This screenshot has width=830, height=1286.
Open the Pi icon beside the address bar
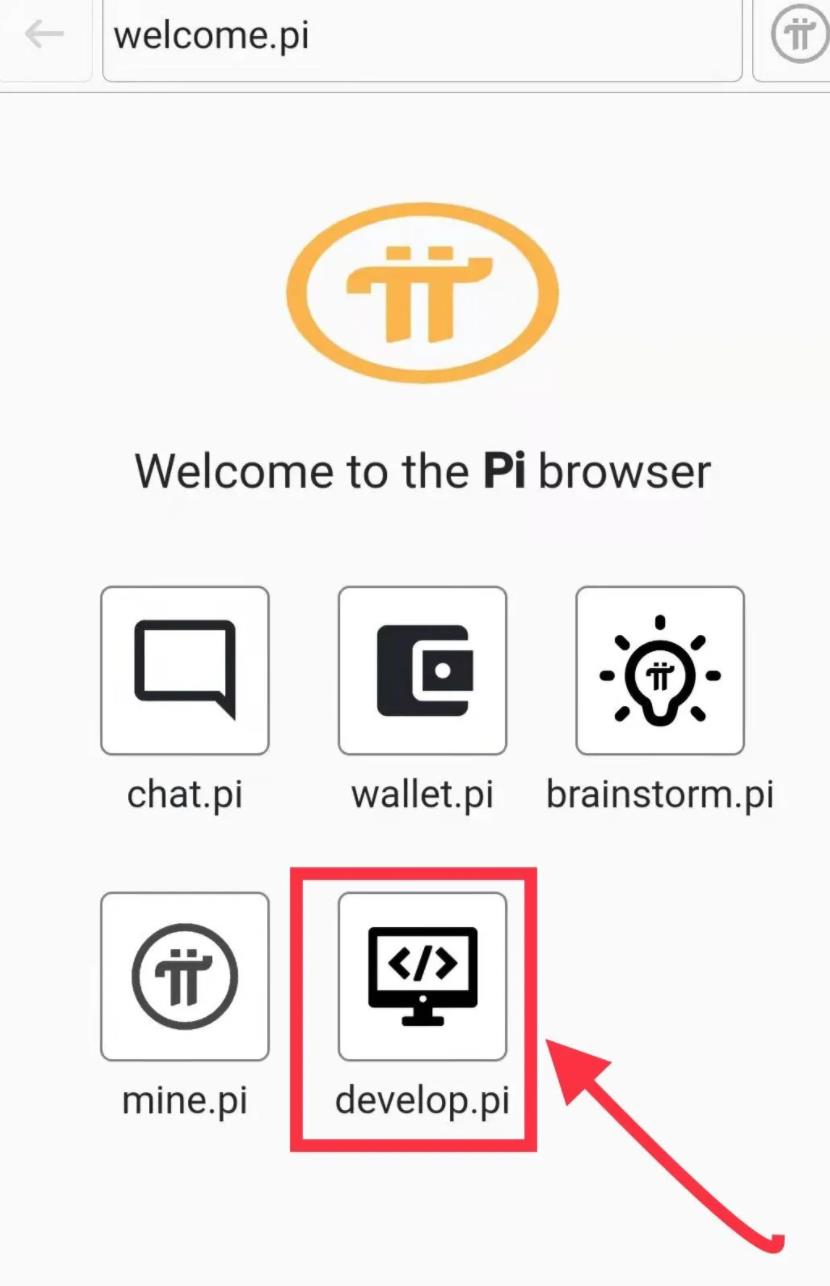point(799,37)
